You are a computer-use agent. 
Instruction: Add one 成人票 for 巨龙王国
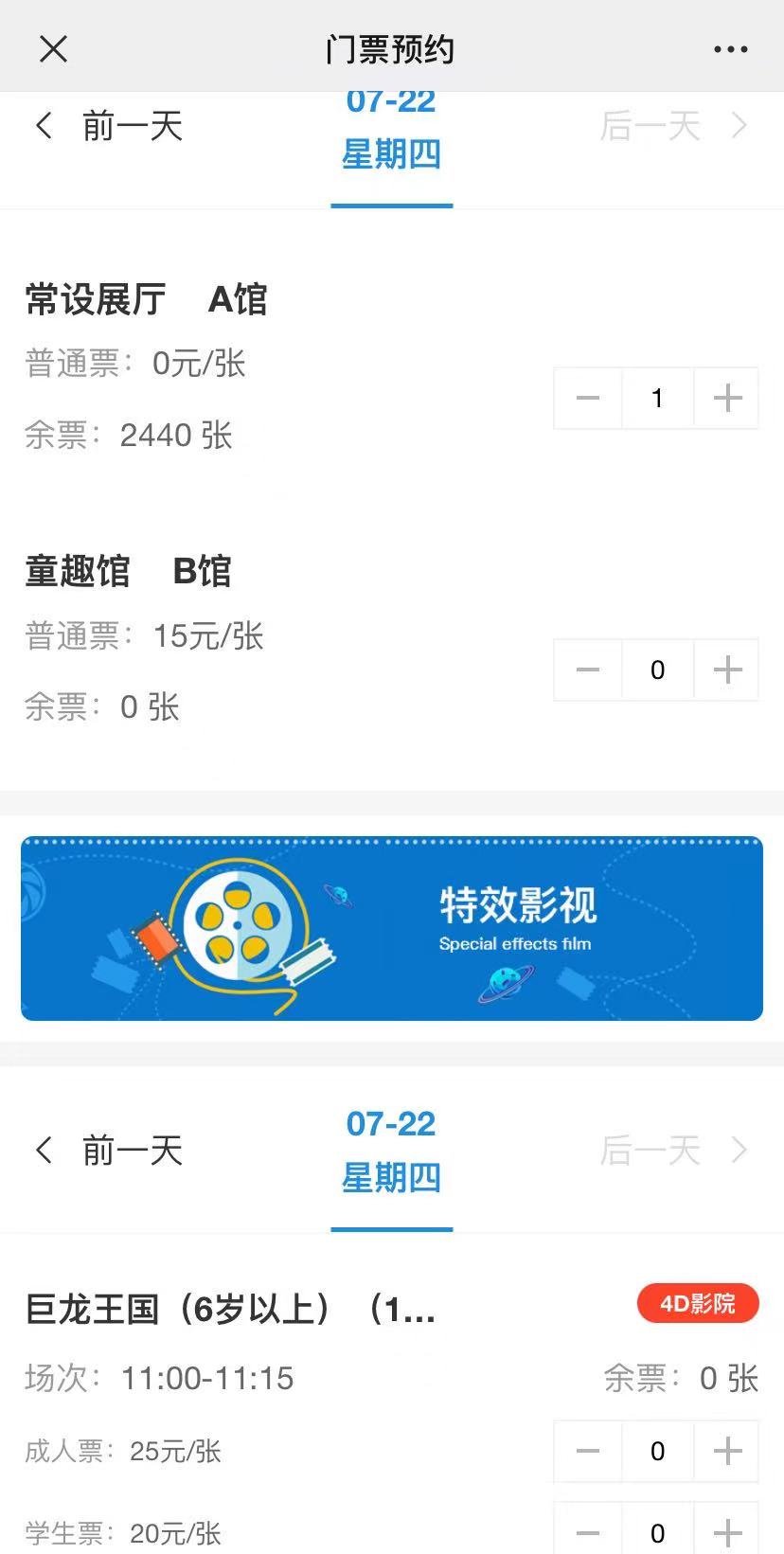point(727,1451)
